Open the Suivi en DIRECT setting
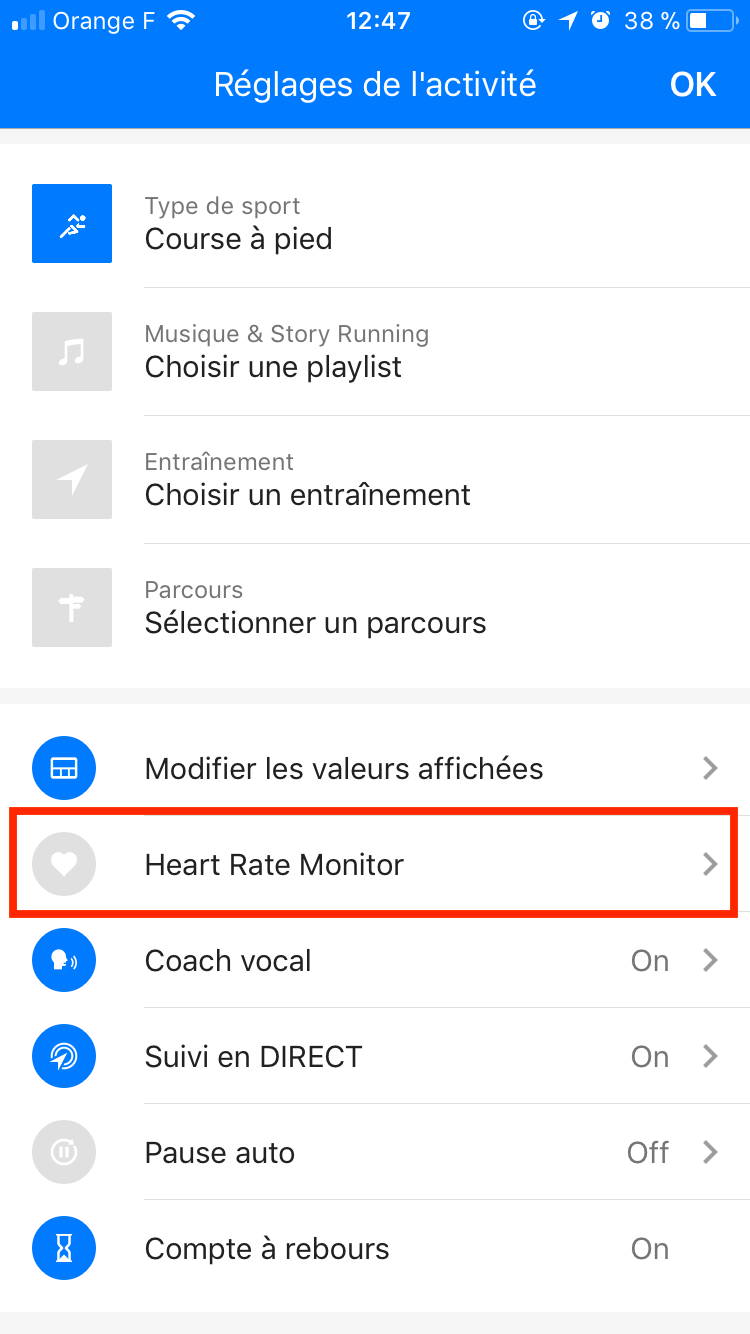 pyautogui.click(x=375, y=1056)
